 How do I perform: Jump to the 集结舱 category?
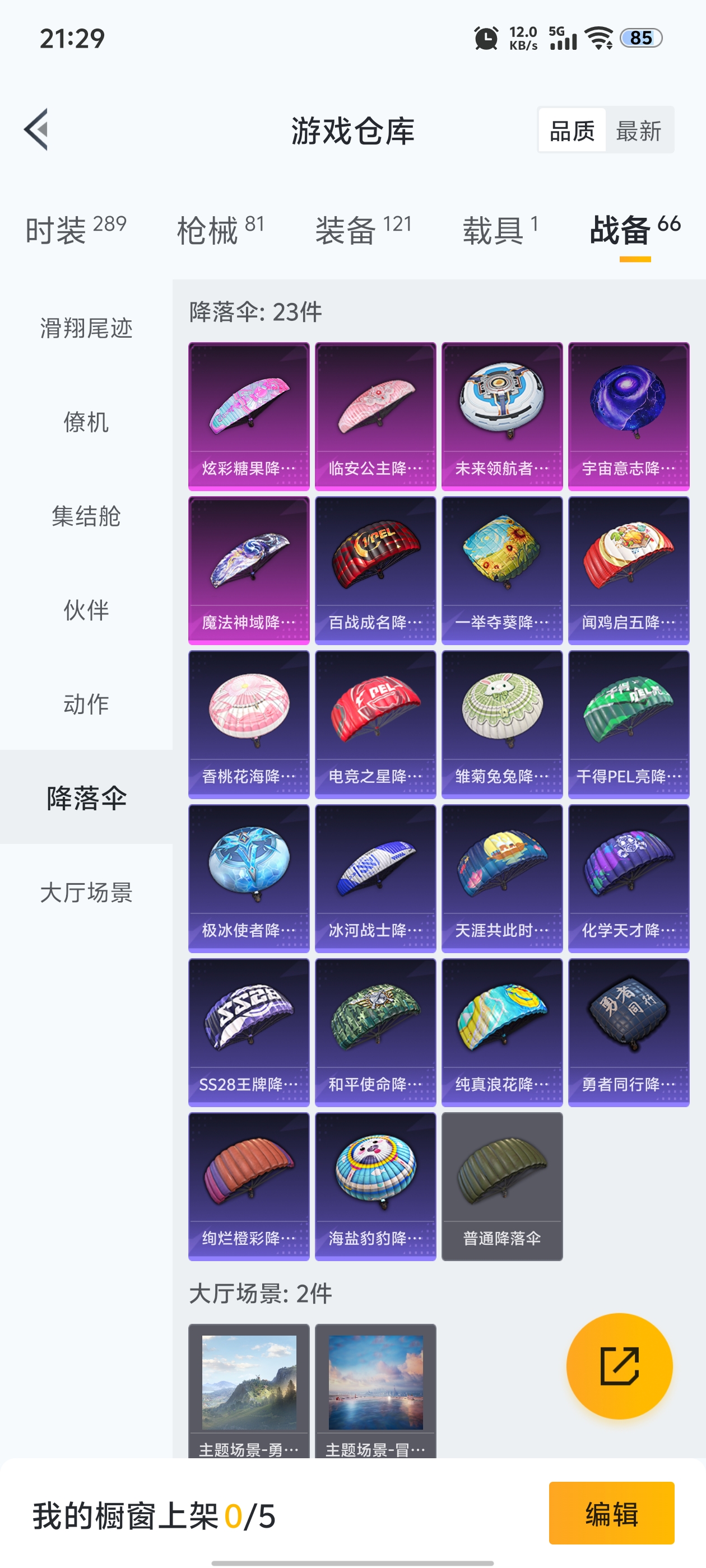point(86,516)
